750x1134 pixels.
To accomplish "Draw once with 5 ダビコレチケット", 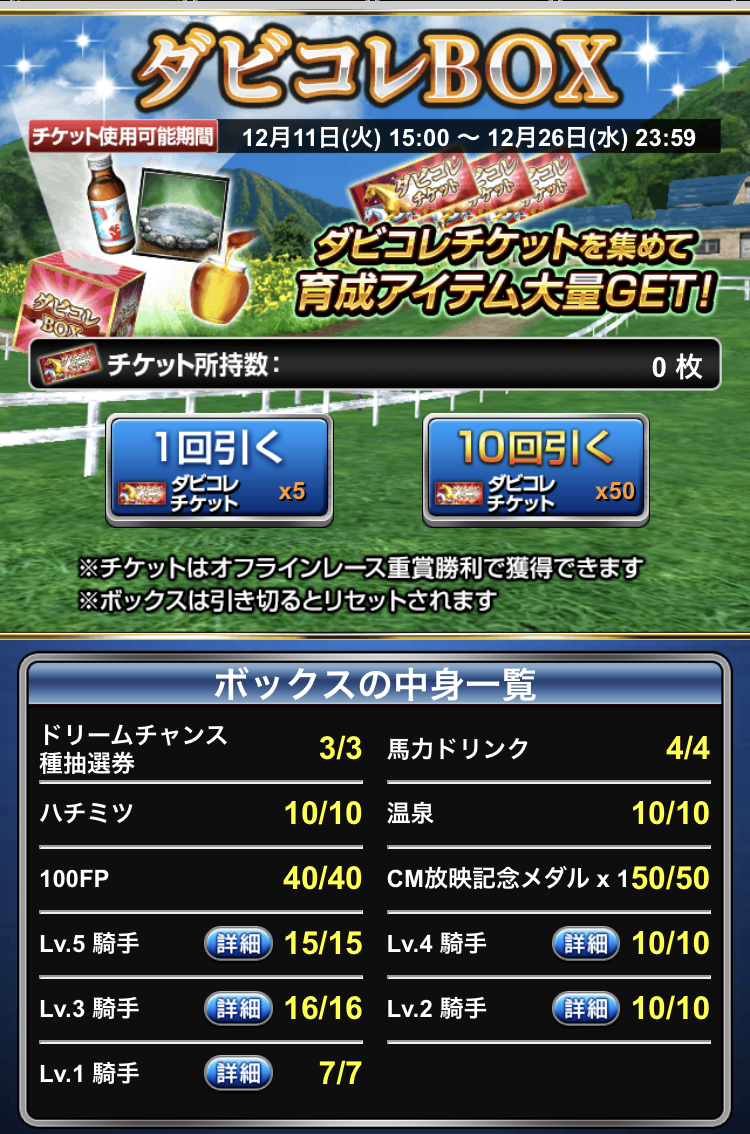I will coord(220,470).
